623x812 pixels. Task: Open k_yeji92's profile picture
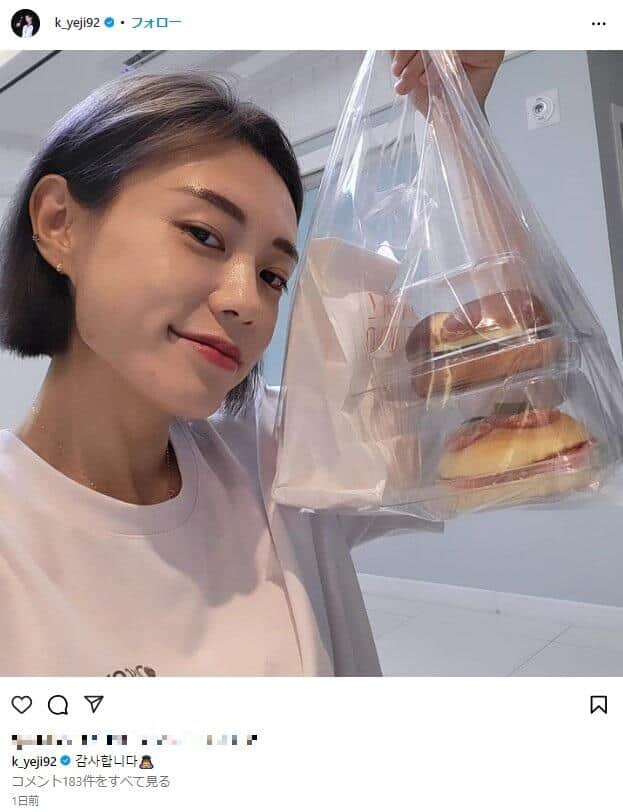tap(25, 22)
